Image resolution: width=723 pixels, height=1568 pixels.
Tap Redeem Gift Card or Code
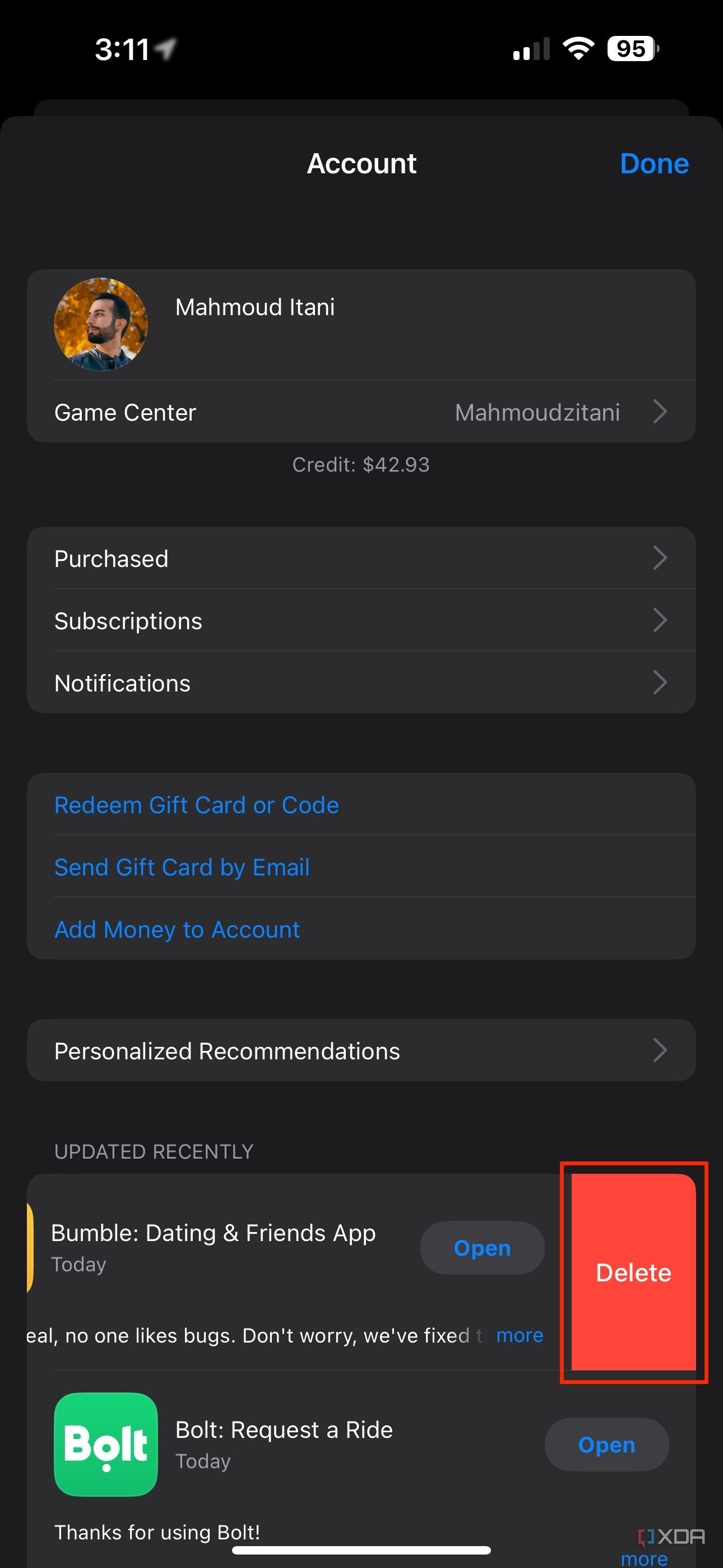coord(197,805)
